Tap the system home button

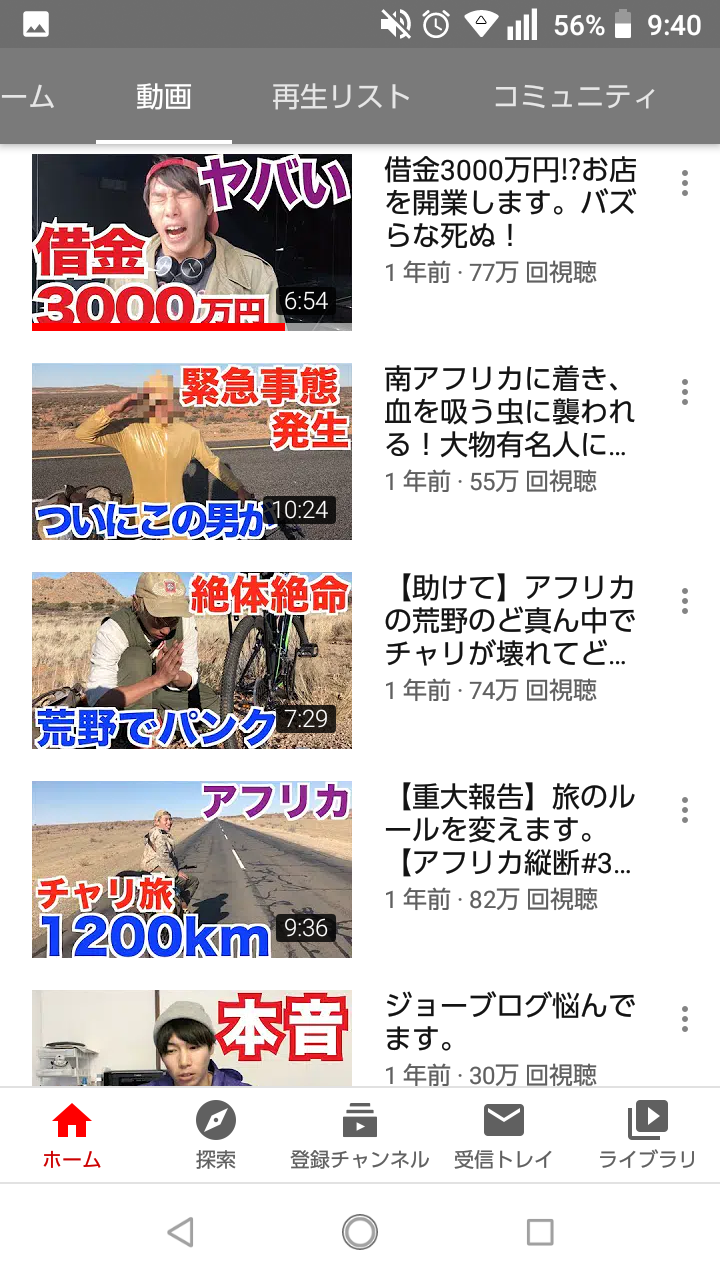(x=360, y=1232)
